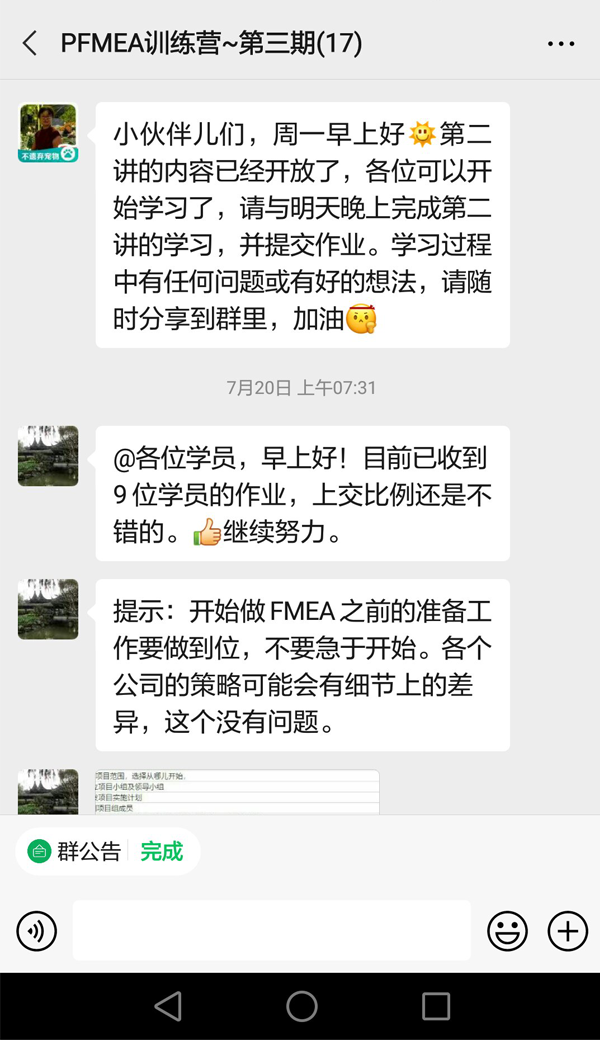
Task: Open the avatar beside the 提示 message
Action: (x=48, y=609)
